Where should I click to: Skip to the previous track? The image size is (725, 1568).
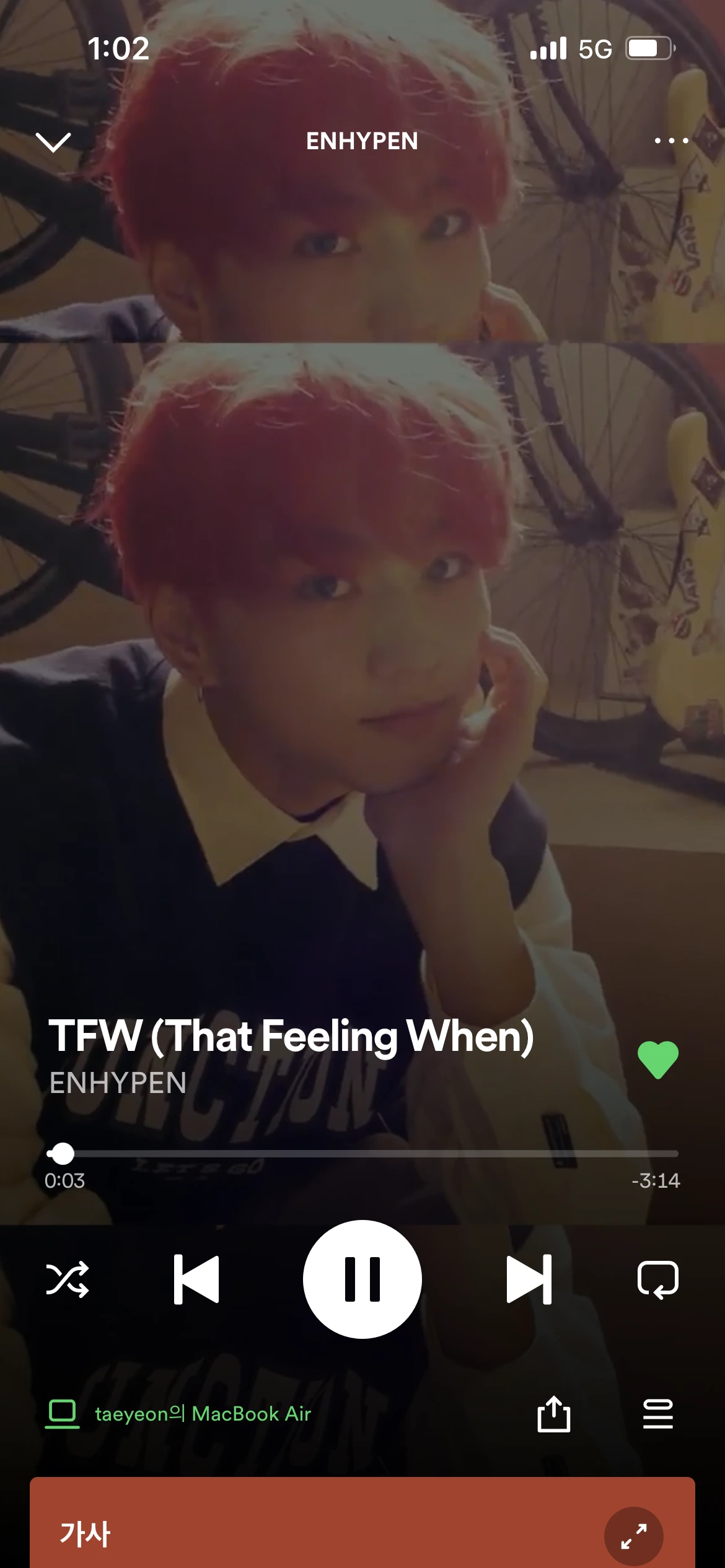click(x=196, y=1279)
